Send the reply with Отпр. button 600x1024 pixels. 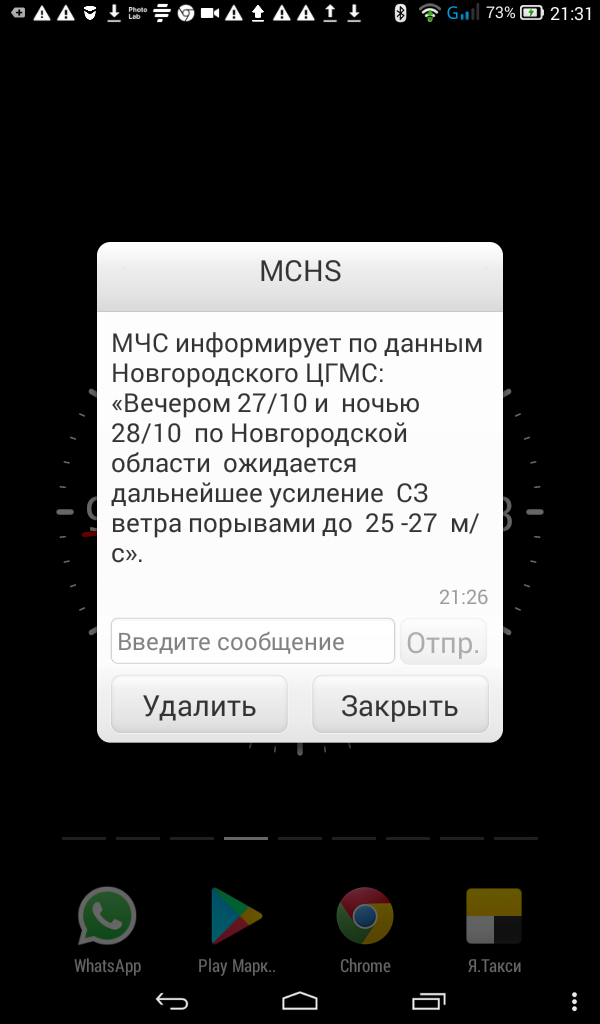pos(443,642)
